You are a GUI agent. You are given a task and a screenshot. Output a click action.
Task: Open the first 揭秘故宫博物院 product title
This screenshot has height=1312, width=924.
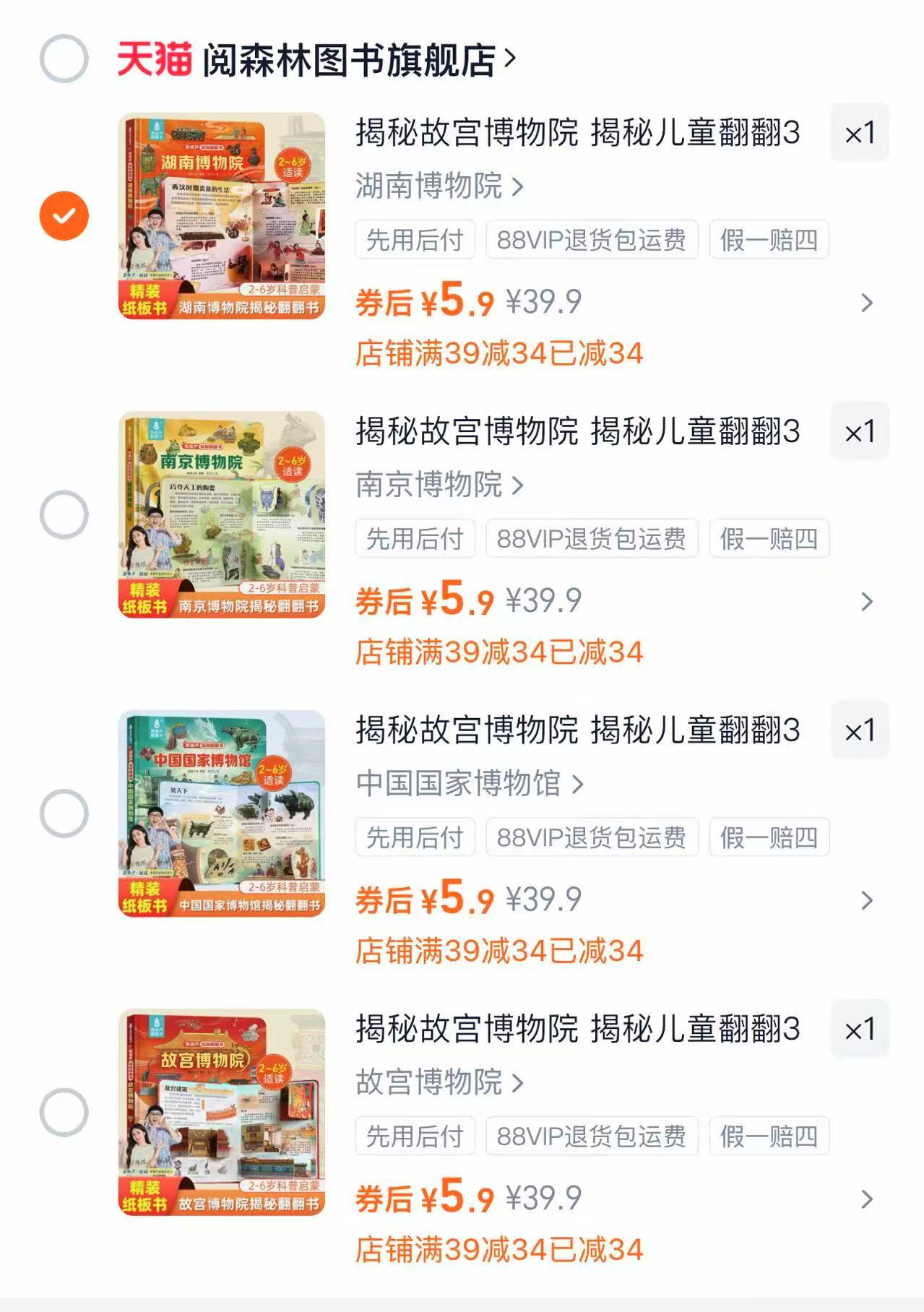pos(574,131)
